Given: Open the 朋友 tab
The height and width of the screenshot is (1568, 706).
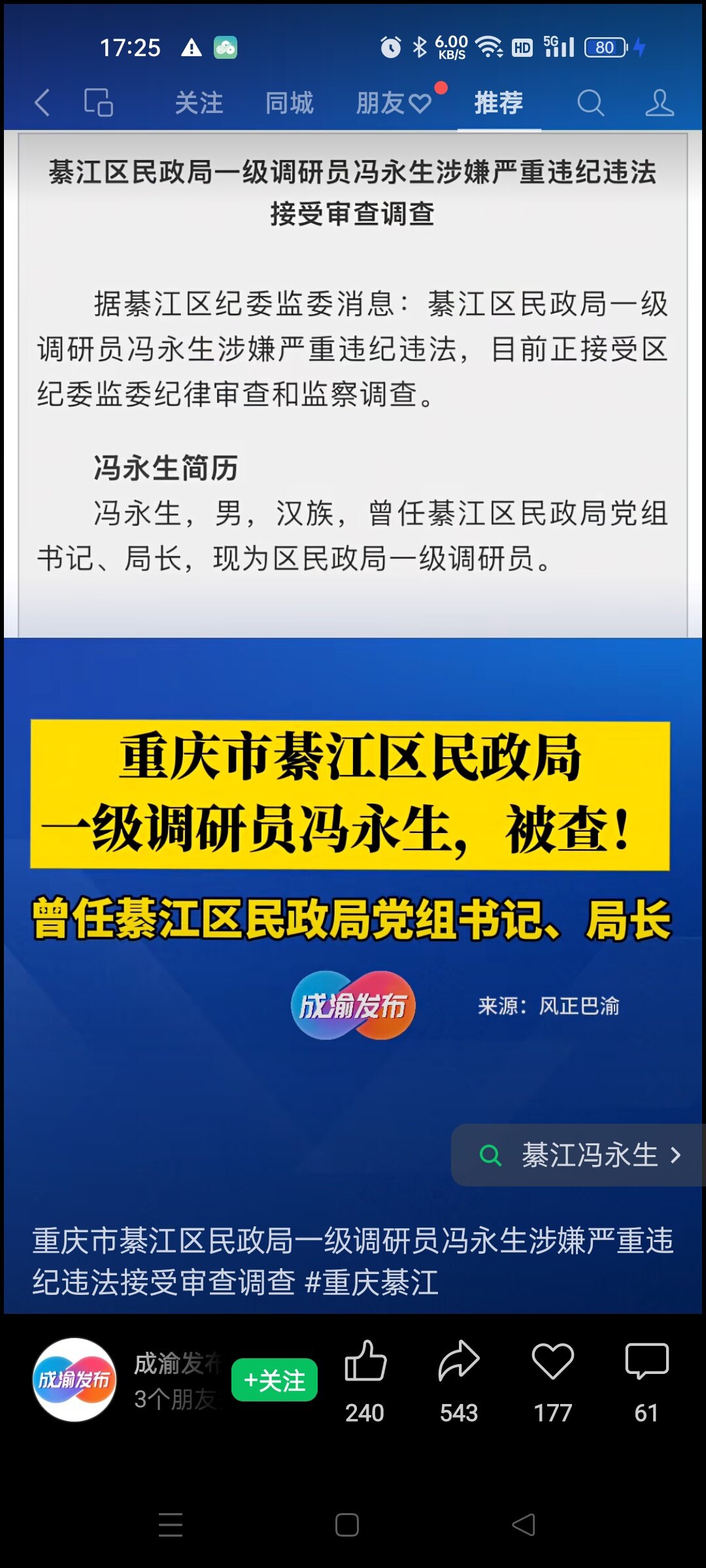Looking at the screenshot, I should [x=392, y=103].
